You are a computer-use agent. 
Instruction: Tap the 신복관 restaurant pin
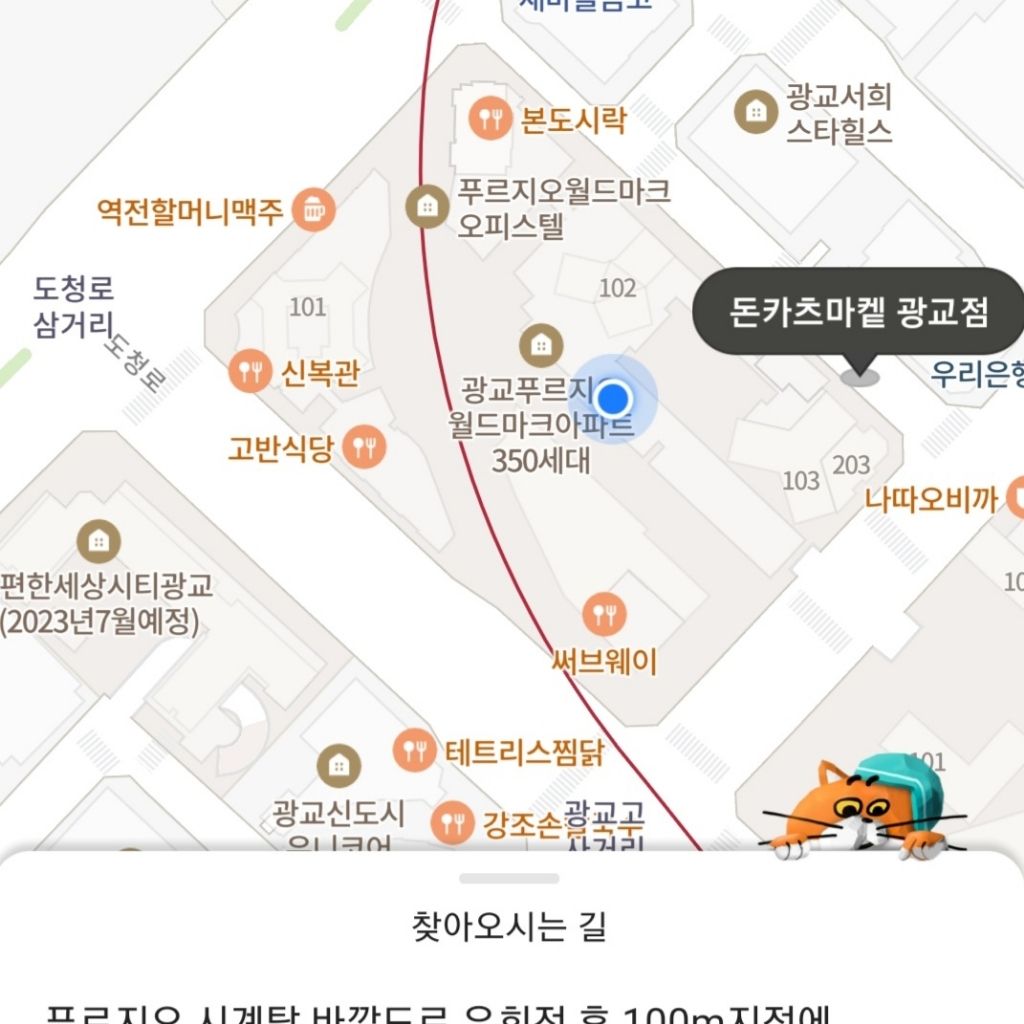coord(250,372)
